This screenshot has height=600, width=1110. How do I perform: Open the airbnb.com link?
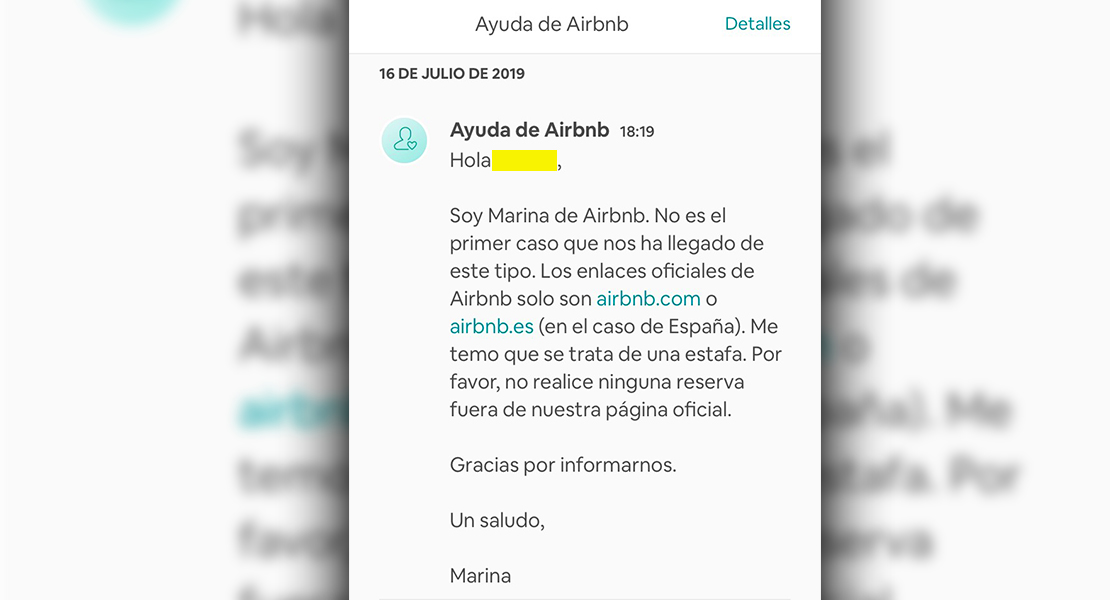tap(648, 299)
